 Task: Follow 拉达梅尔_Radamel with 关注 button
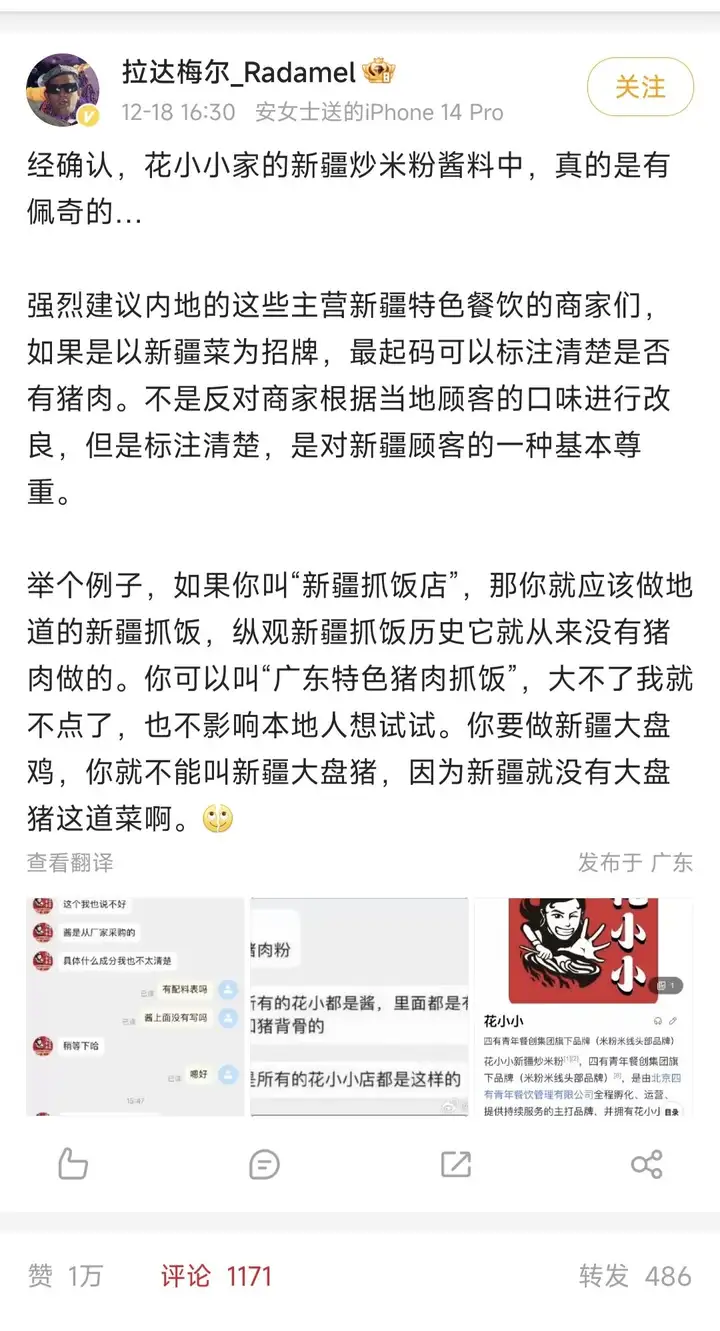point(640,87)
